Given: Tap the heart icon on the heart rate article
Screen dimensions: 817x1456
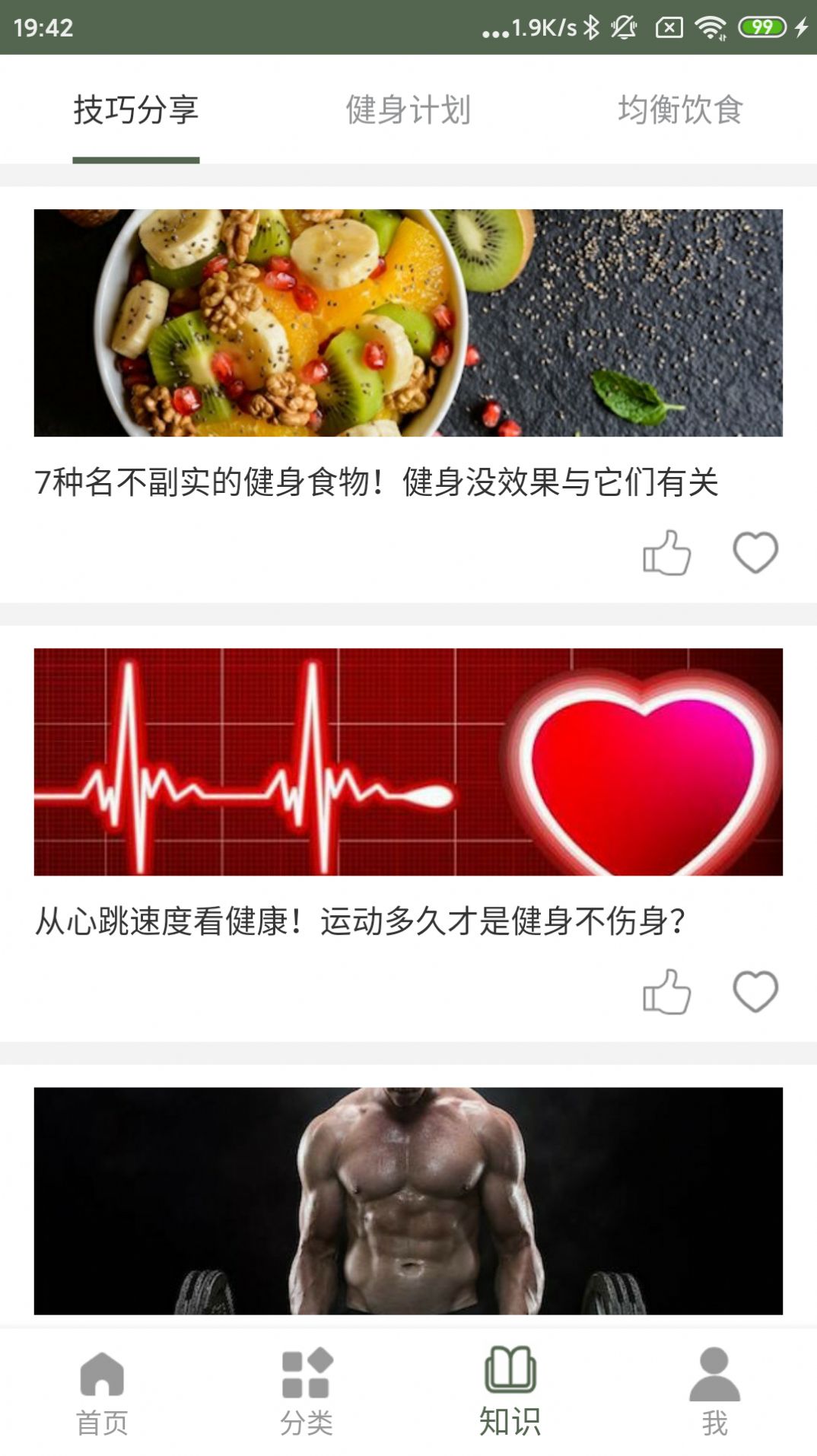Looking at the screenshot, I should pyautogui.click(x=755, y=990).
